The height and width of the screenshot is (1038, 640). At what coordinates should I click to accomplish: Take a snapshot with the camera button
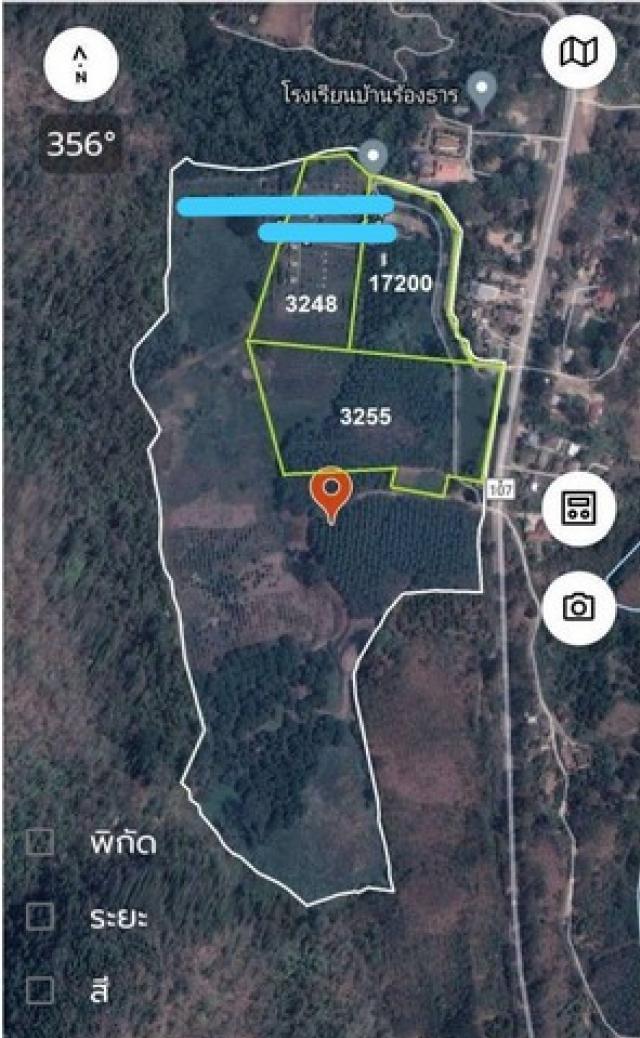[x=578, y=607]
